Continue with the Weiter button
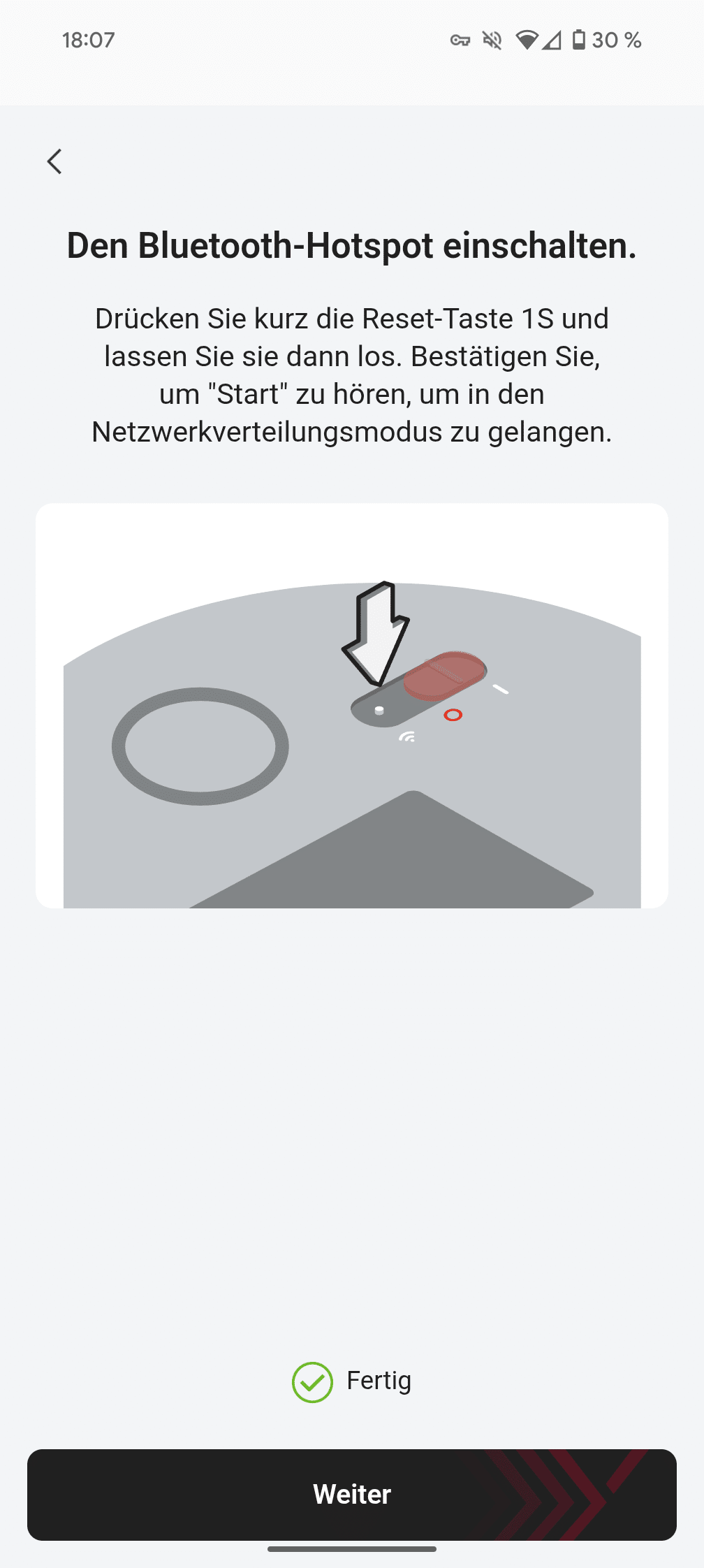Viewport: 704px width, 1568px height. point(352,1495)
